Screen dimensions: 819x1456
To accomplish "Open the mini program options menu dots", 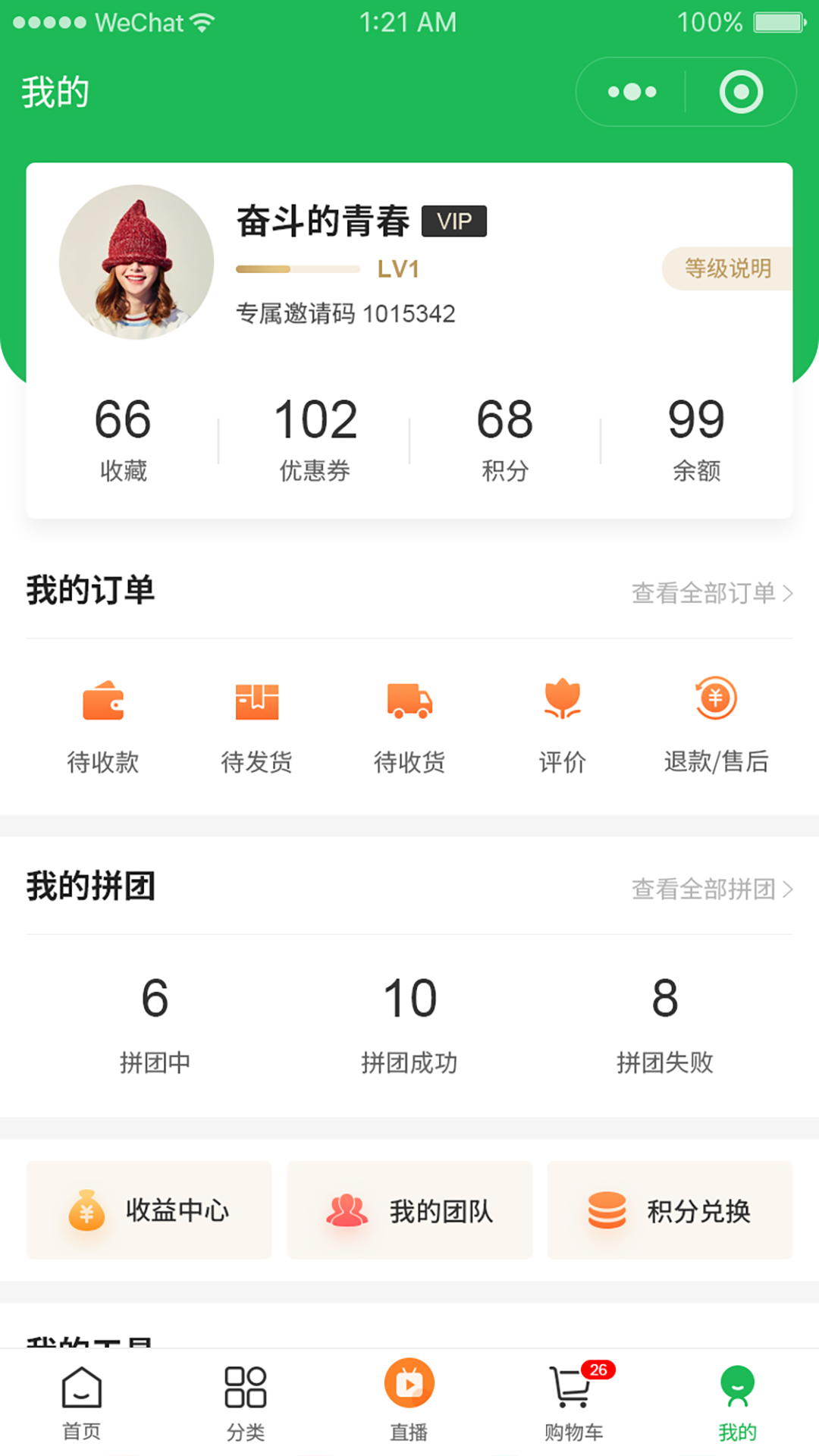I will click(x=629, y=91).
